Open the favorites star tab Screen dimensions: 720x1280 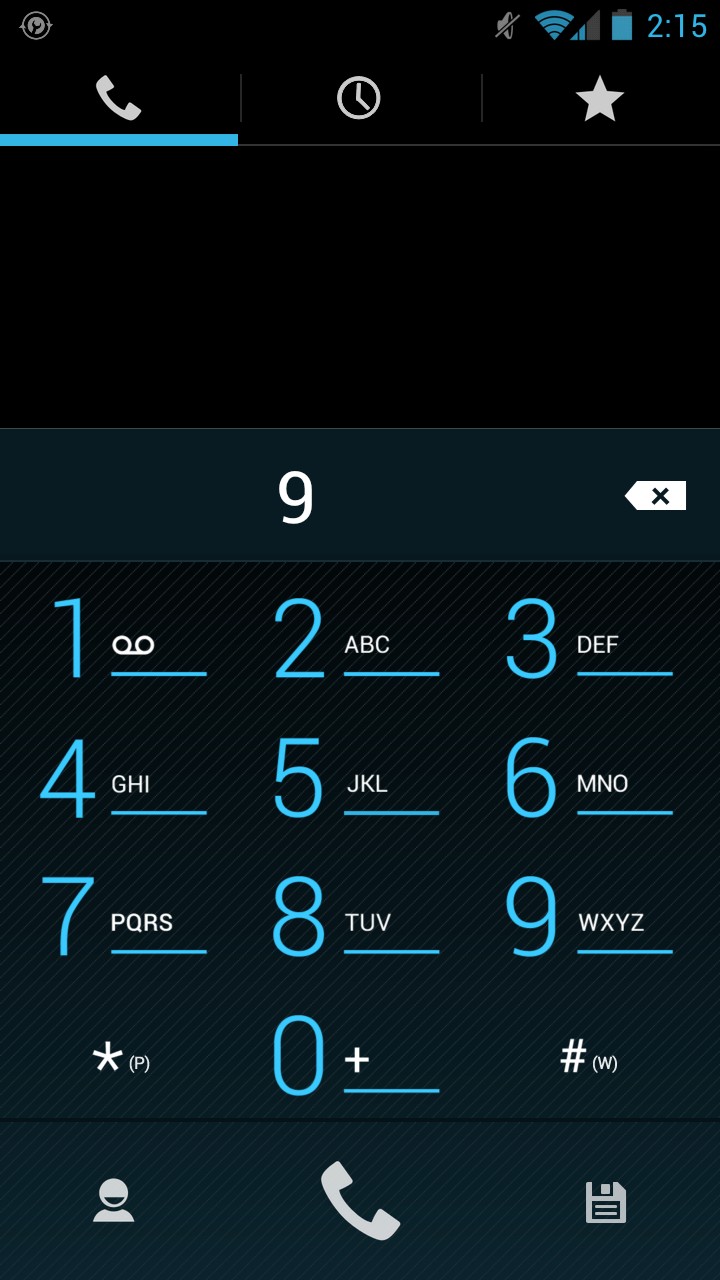(x=600, y=98)
